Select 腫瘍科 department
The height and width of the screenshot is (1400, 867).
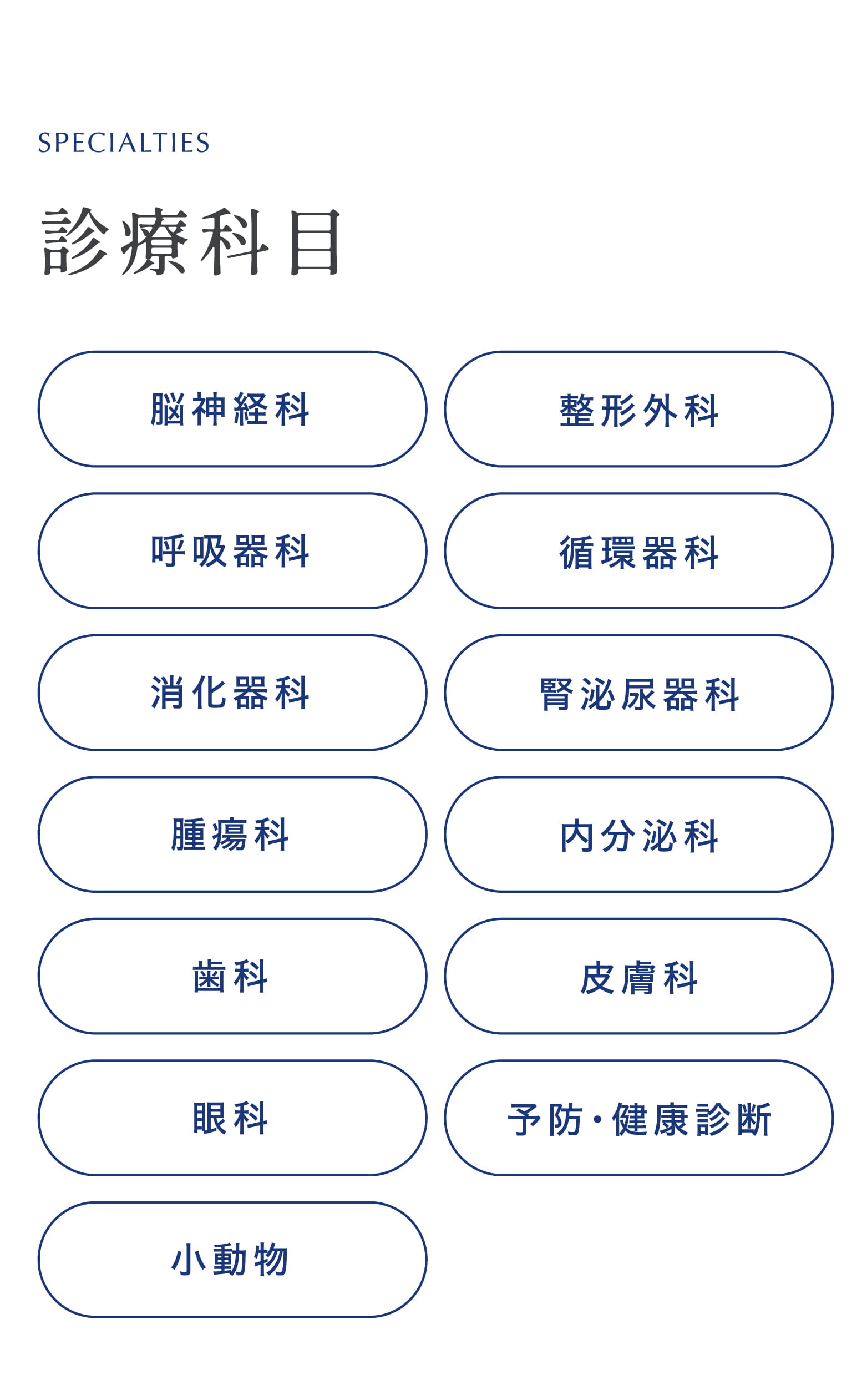click(232, 835)
